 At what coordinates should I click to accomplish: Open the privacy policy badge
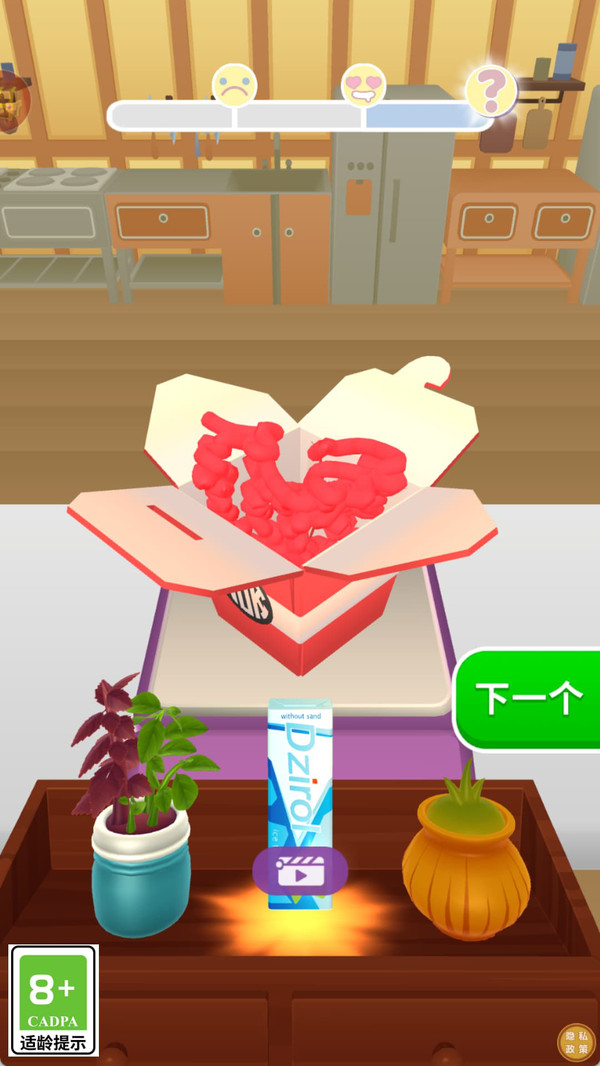pos(575,1040)
